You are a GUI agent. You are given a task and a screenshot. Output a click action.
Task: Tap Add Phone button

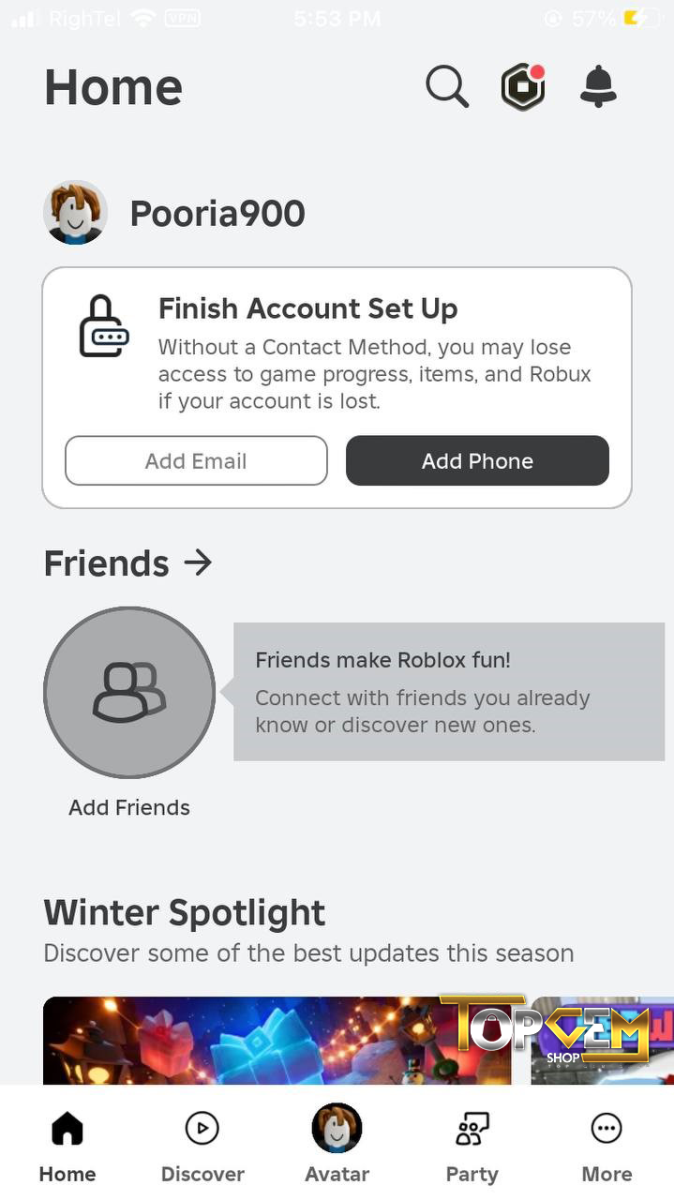(477, 461)
